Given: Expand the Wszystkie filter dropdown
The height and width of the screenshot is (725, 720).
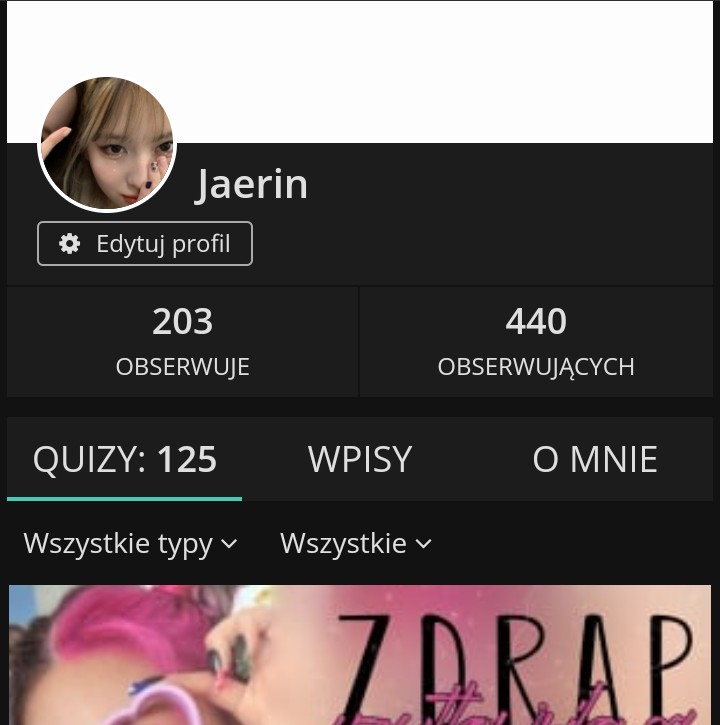Looking at the screenshot, I should tap(355, 543).
